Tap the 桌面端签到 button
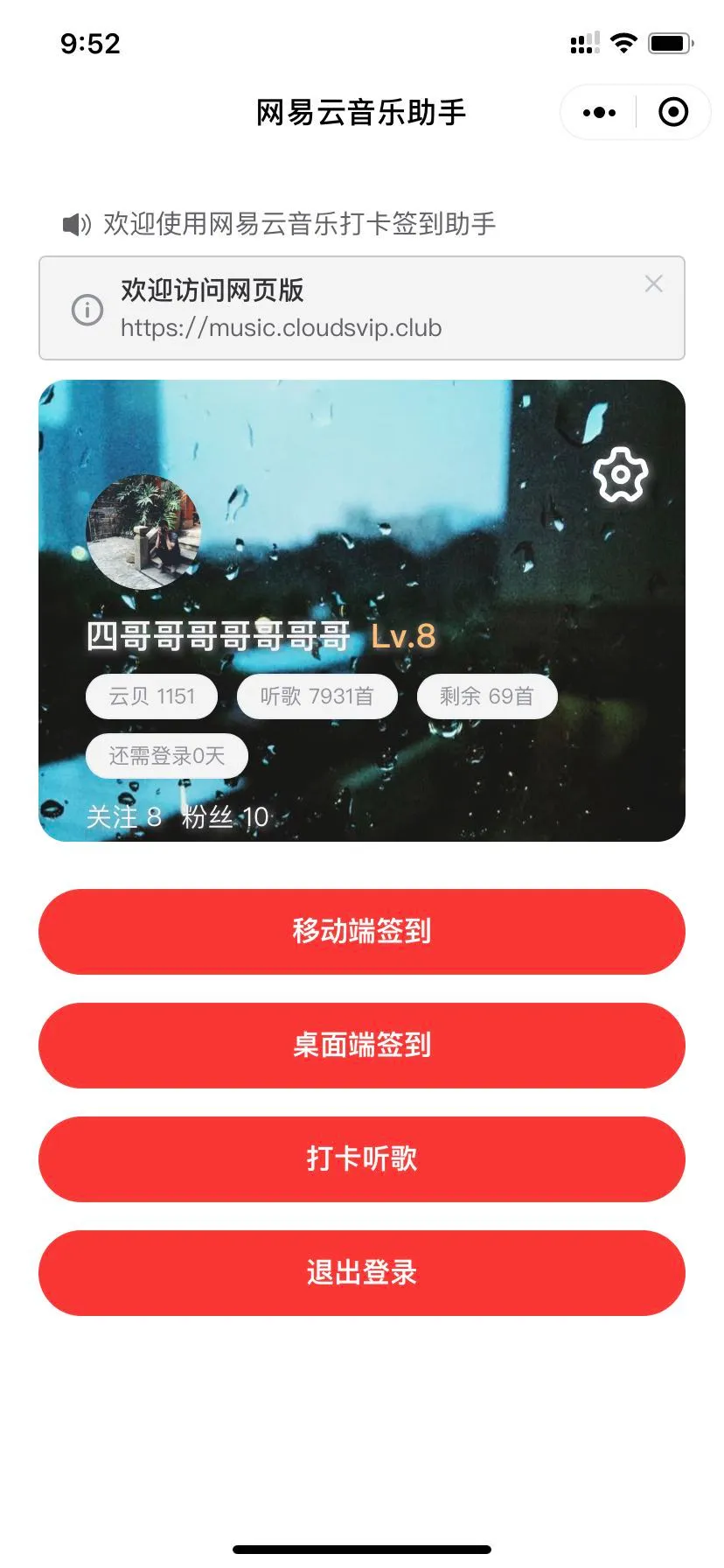 (361, 1046)
